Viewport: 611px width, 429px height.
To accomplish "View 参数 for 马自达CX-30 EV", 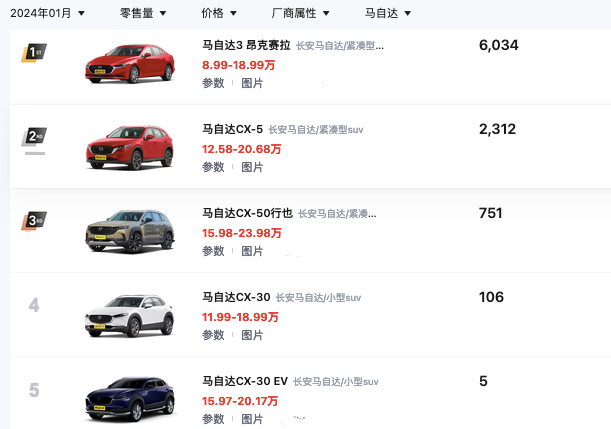I will (x=213, y=419).
